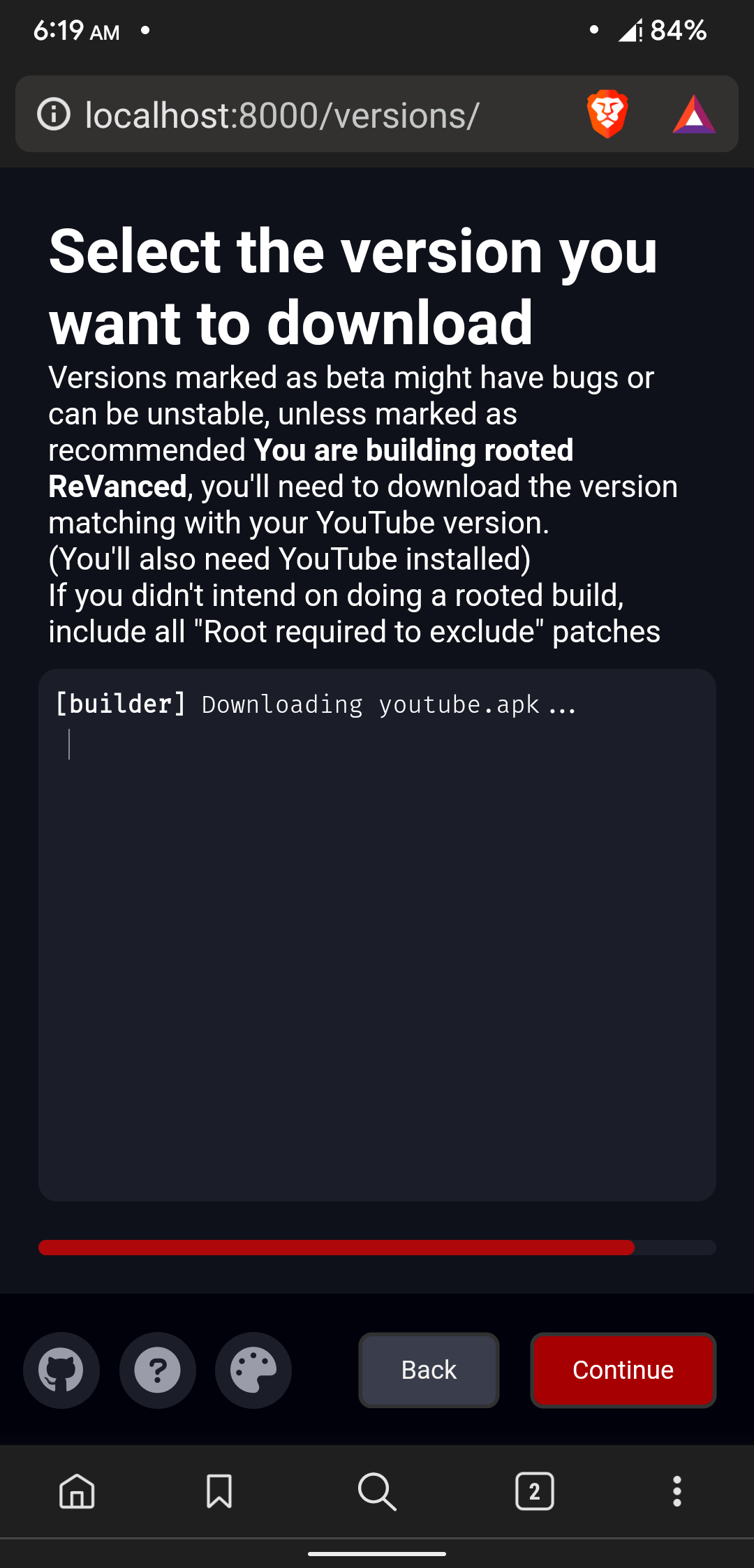
Task: Tap the red Continue button
Action: click(x=623, y=1370)
